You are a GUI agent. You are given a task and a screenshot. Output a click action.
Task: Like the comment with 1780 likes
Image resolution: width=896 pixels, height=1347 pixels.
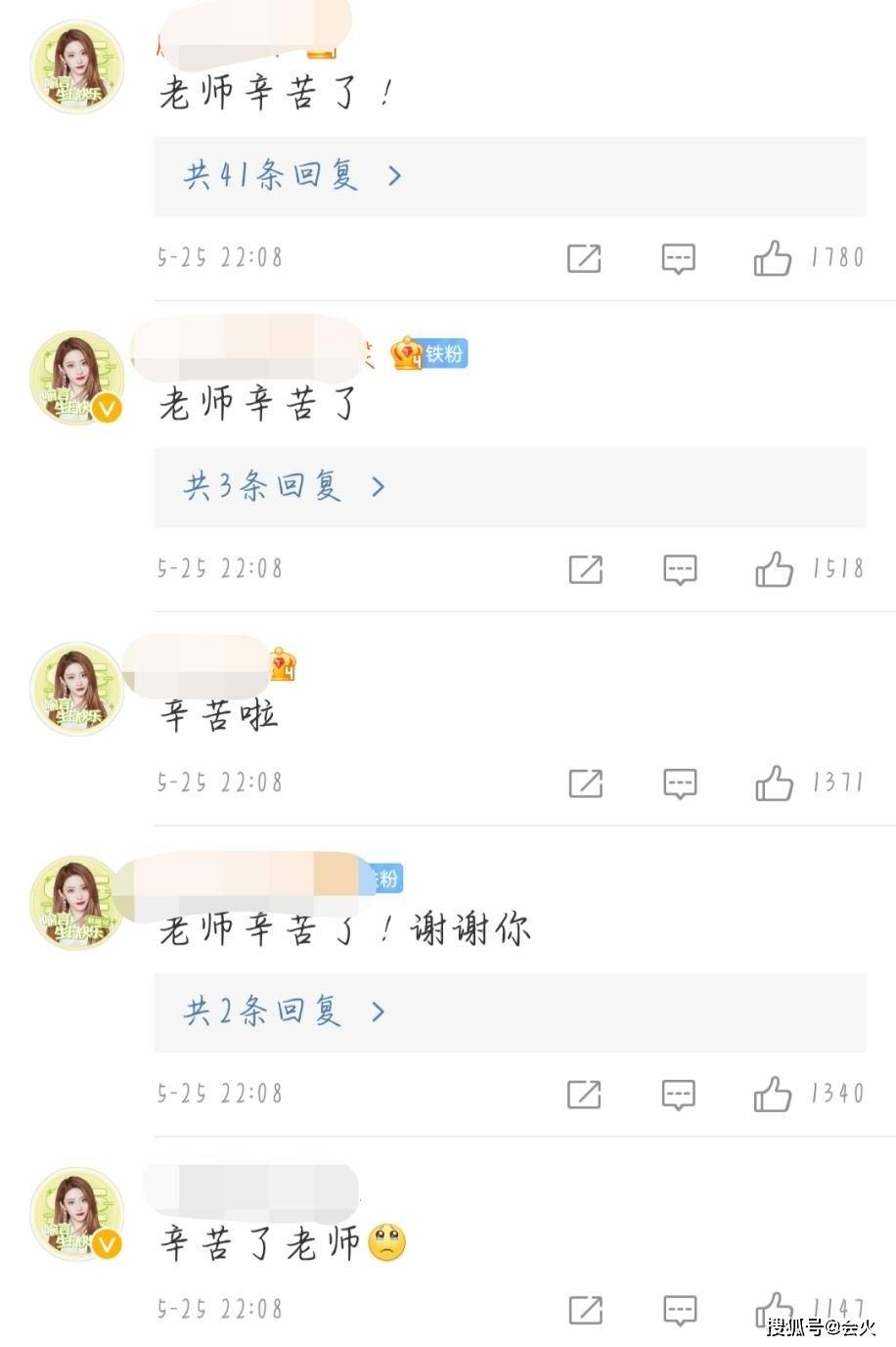pyautogui.click(x=772, y=258)
